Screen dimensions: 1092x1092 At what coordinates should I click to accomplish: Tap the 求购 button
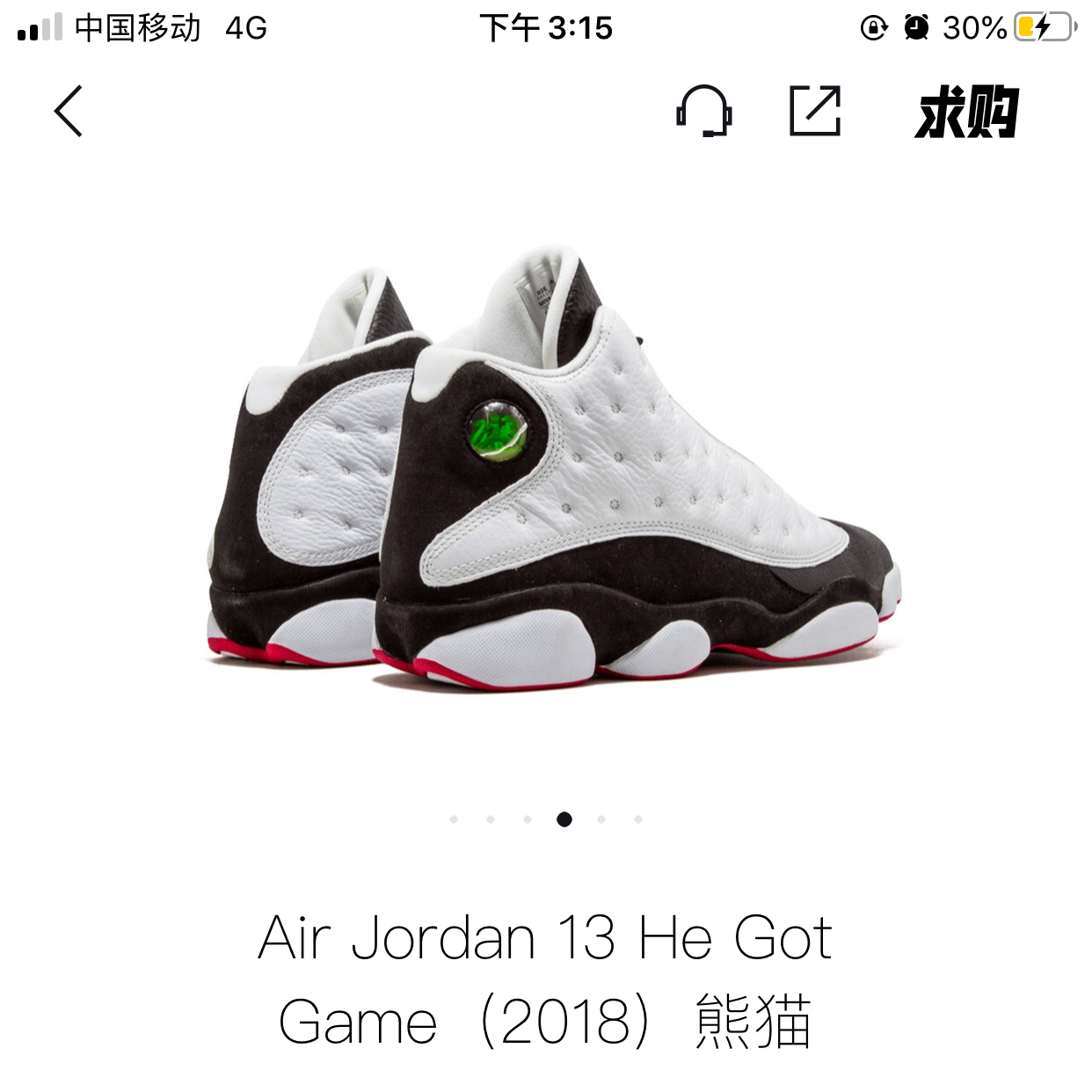tap(966, 113)
